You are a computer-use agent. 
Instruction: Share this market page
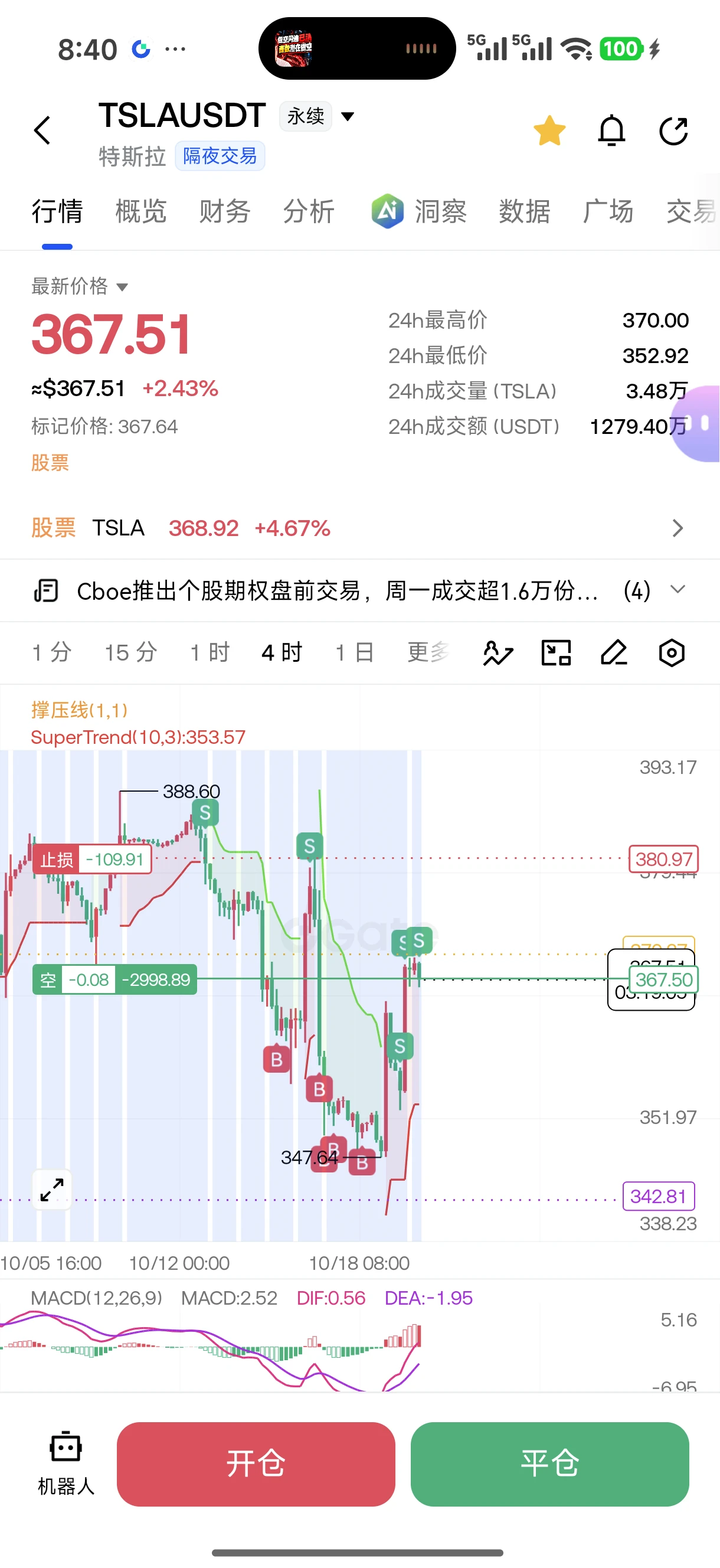click(x=674, y=131)
